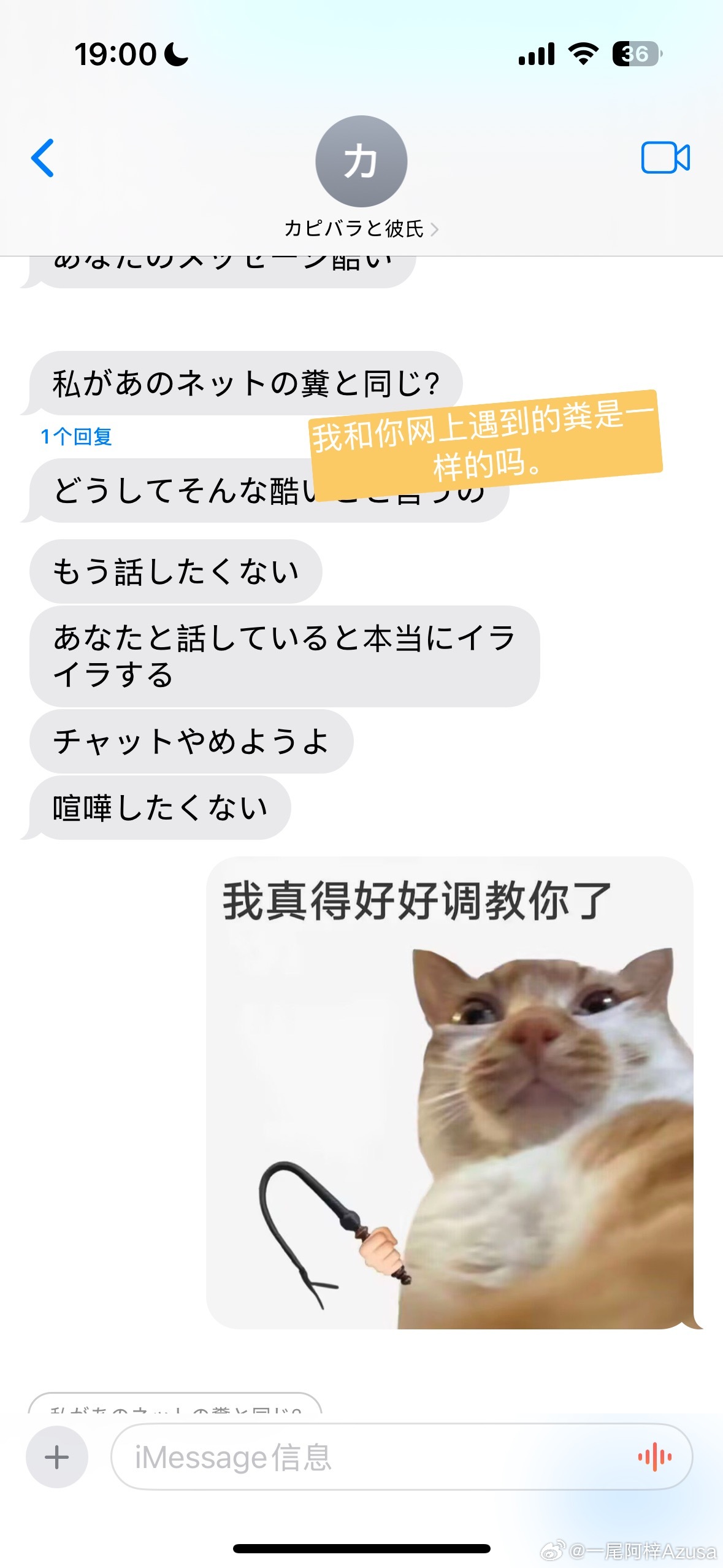Start a FaceTime video call
This screenshot has height=1568, width=723.
(665, 158)
